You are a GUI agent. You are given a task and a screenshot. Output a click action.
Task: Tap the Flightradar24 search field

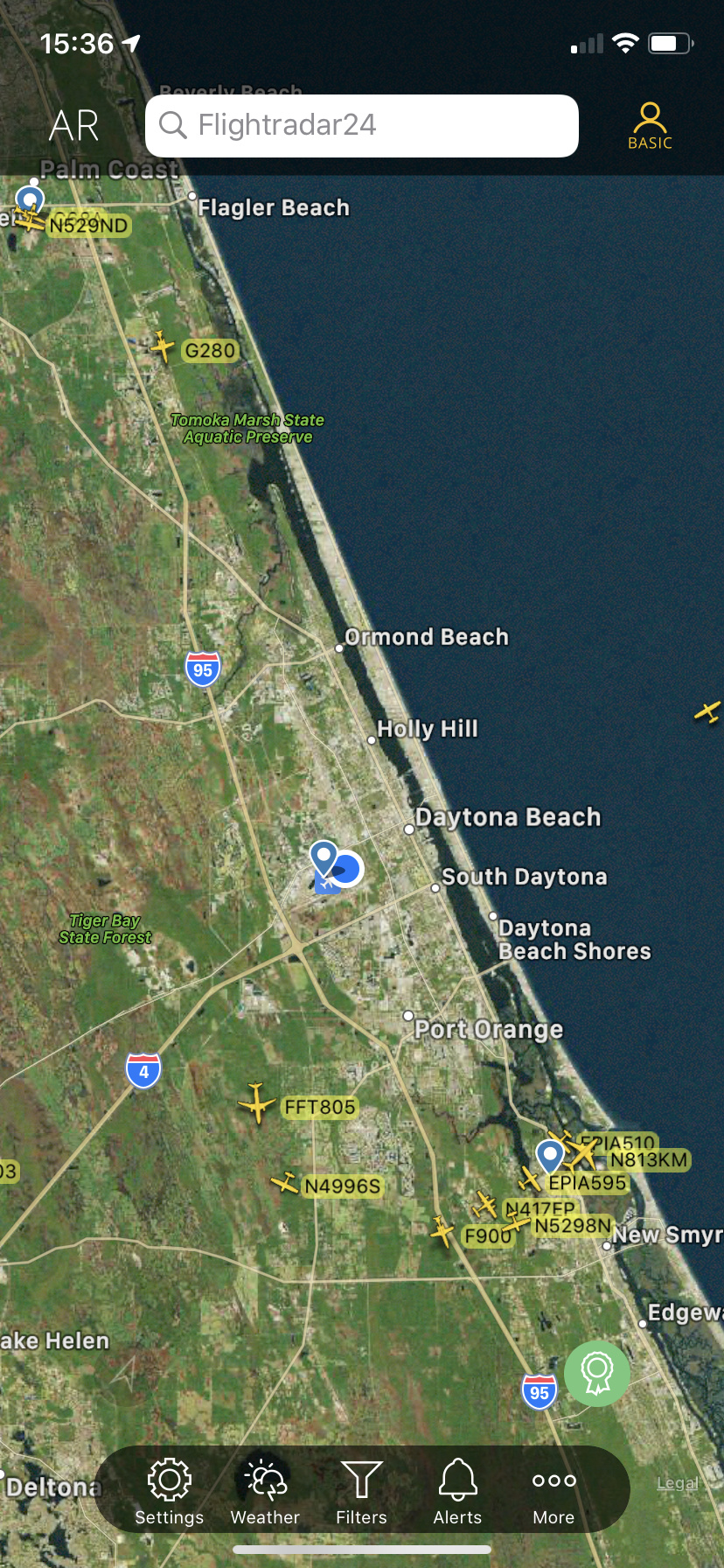click(362, 126)
